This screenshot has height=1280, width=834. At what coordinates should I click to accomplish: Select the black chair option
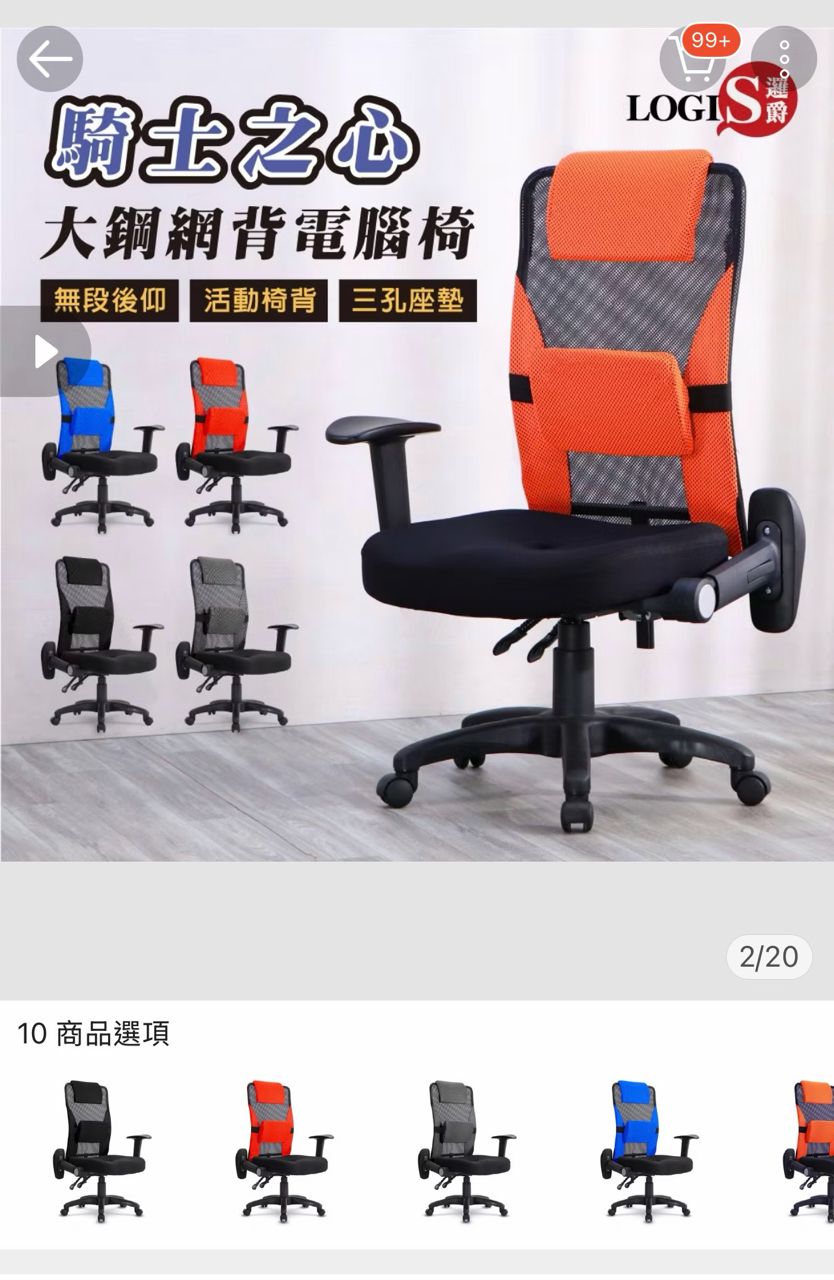point(100,1150)
